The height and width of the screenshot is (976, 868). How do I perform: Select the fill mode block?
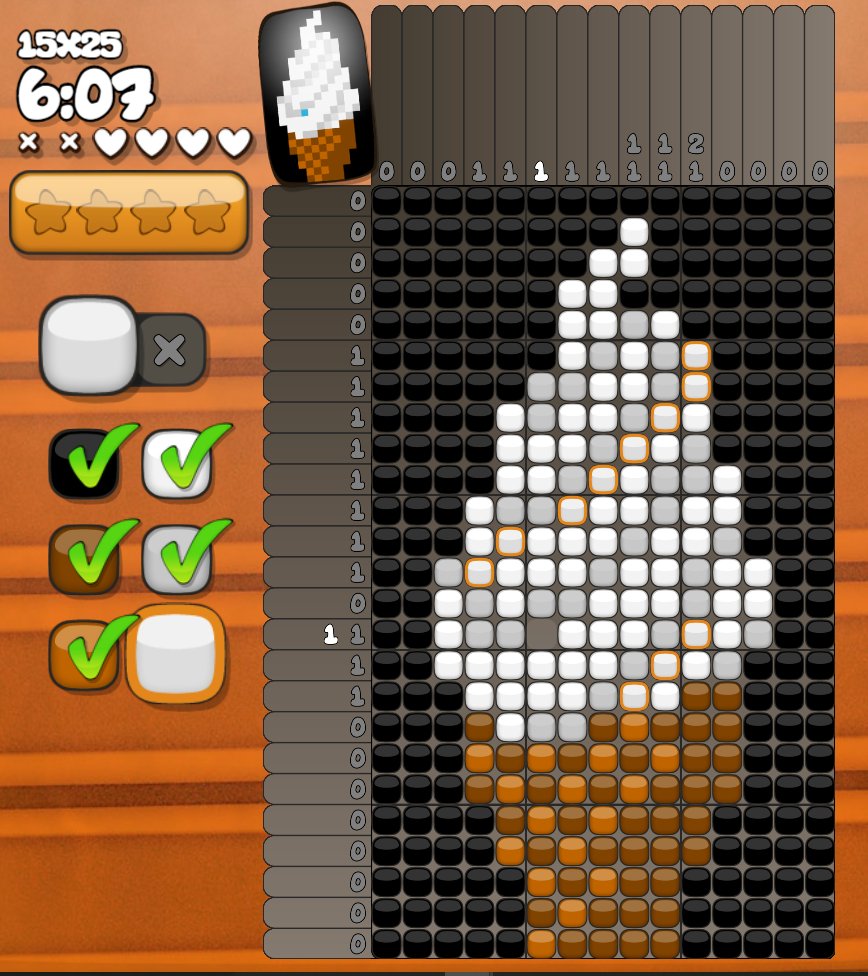click(88, 345)
